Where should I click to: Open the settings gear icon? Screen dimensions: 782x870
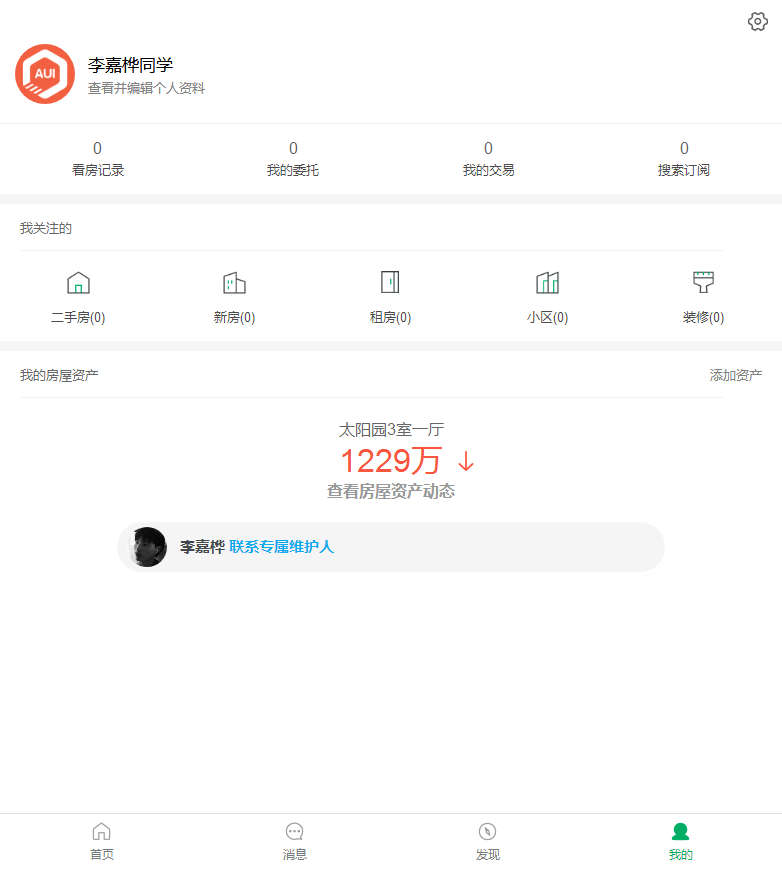coord(757,22)
